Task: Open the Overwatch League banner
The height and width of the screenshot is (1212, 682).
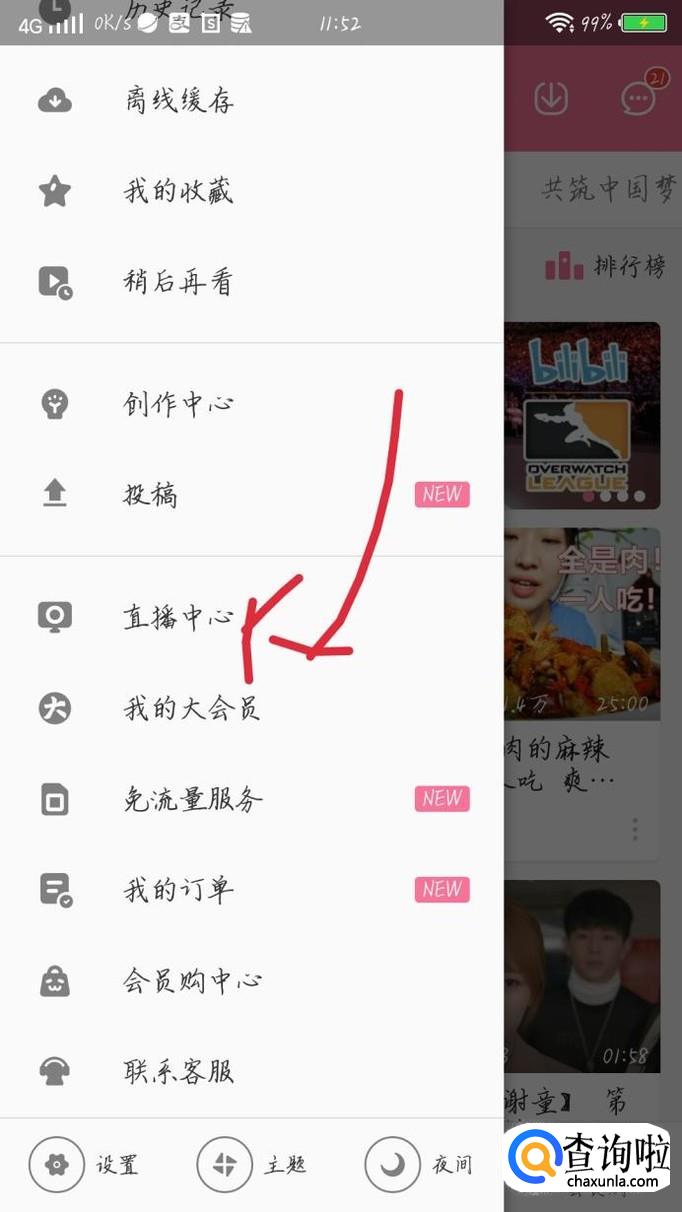Action: tap(582, 415)
